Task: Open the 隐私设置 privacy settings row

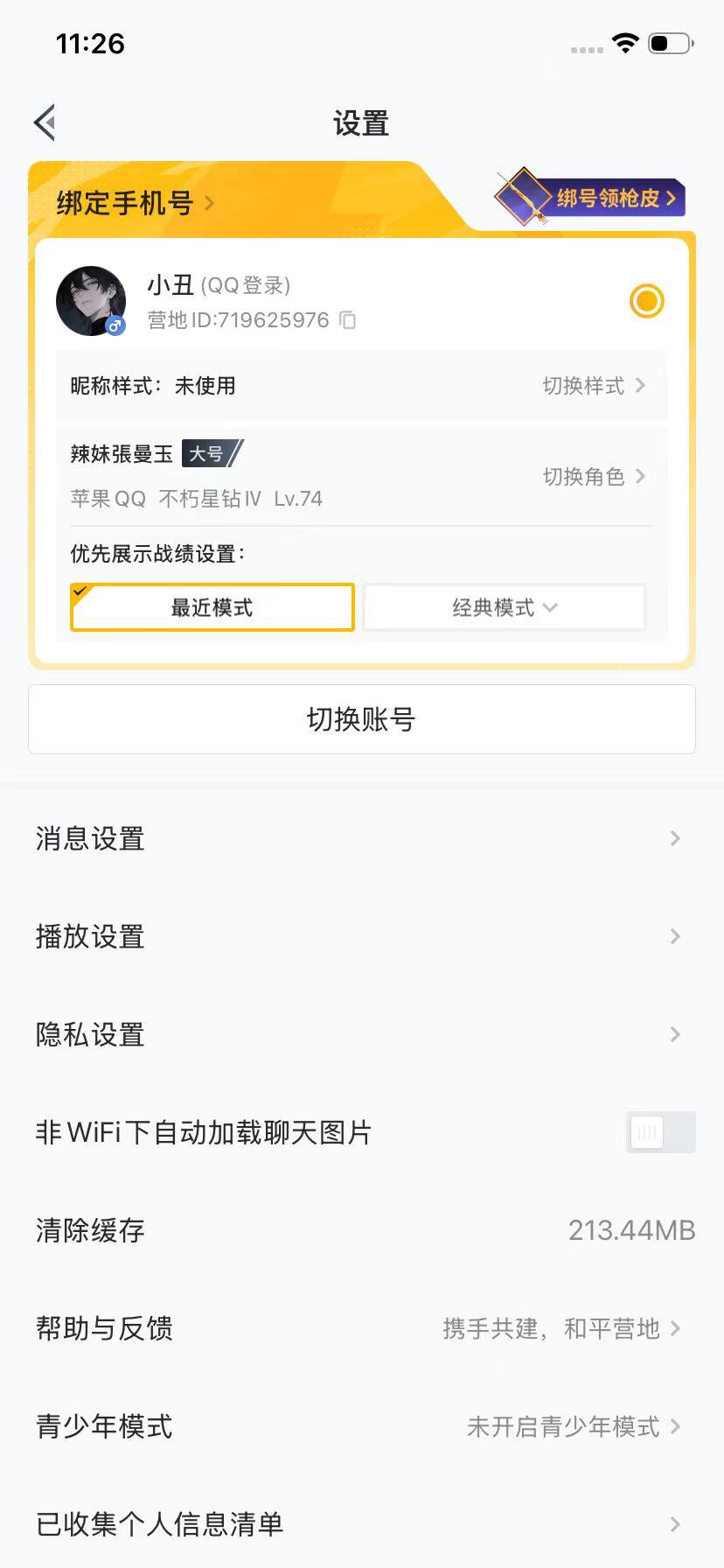Action: [362, 1034]
